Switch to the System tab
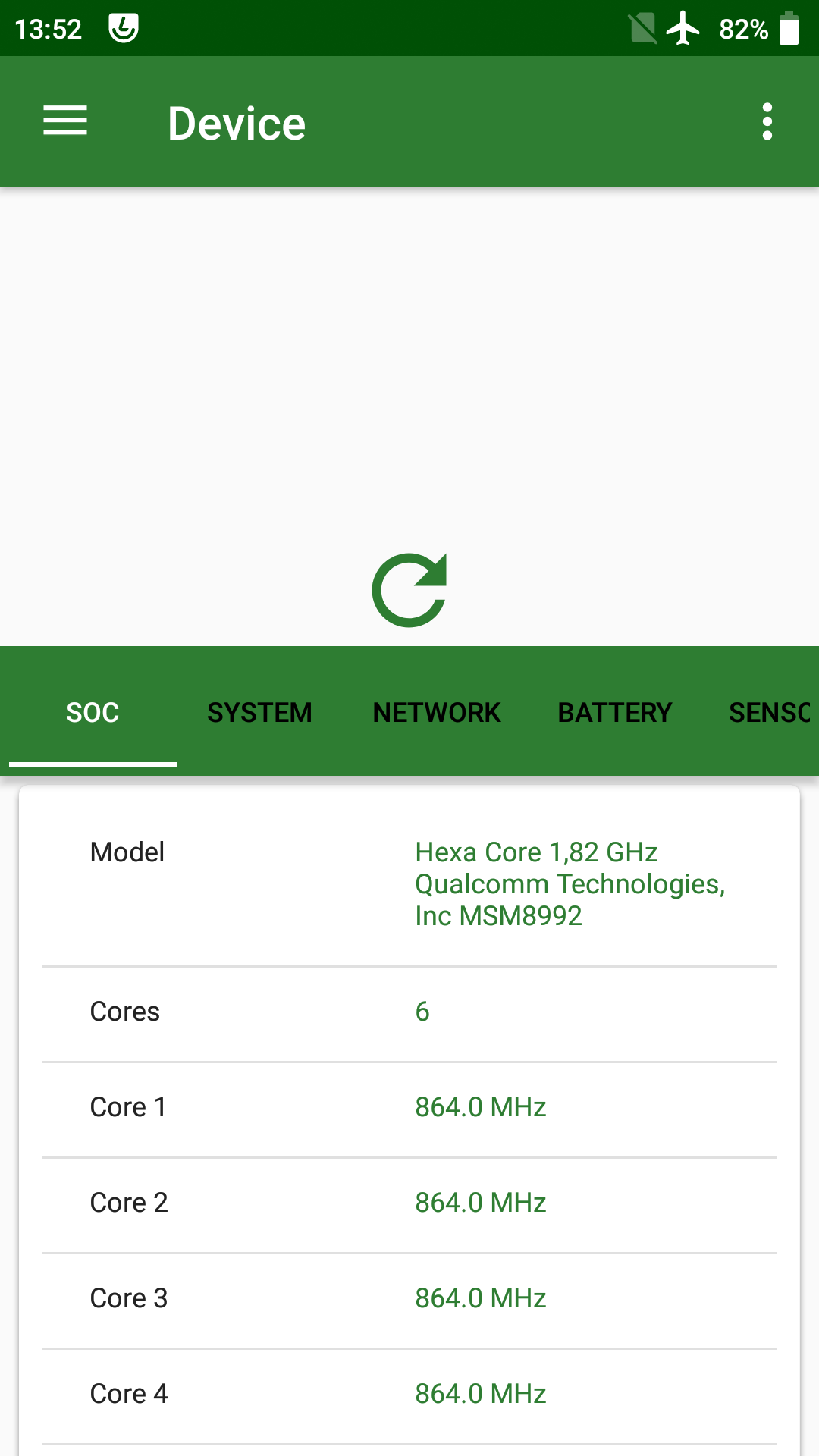Image resolution: width=819 pixels, height=1456 pixels. pos(259,712)
